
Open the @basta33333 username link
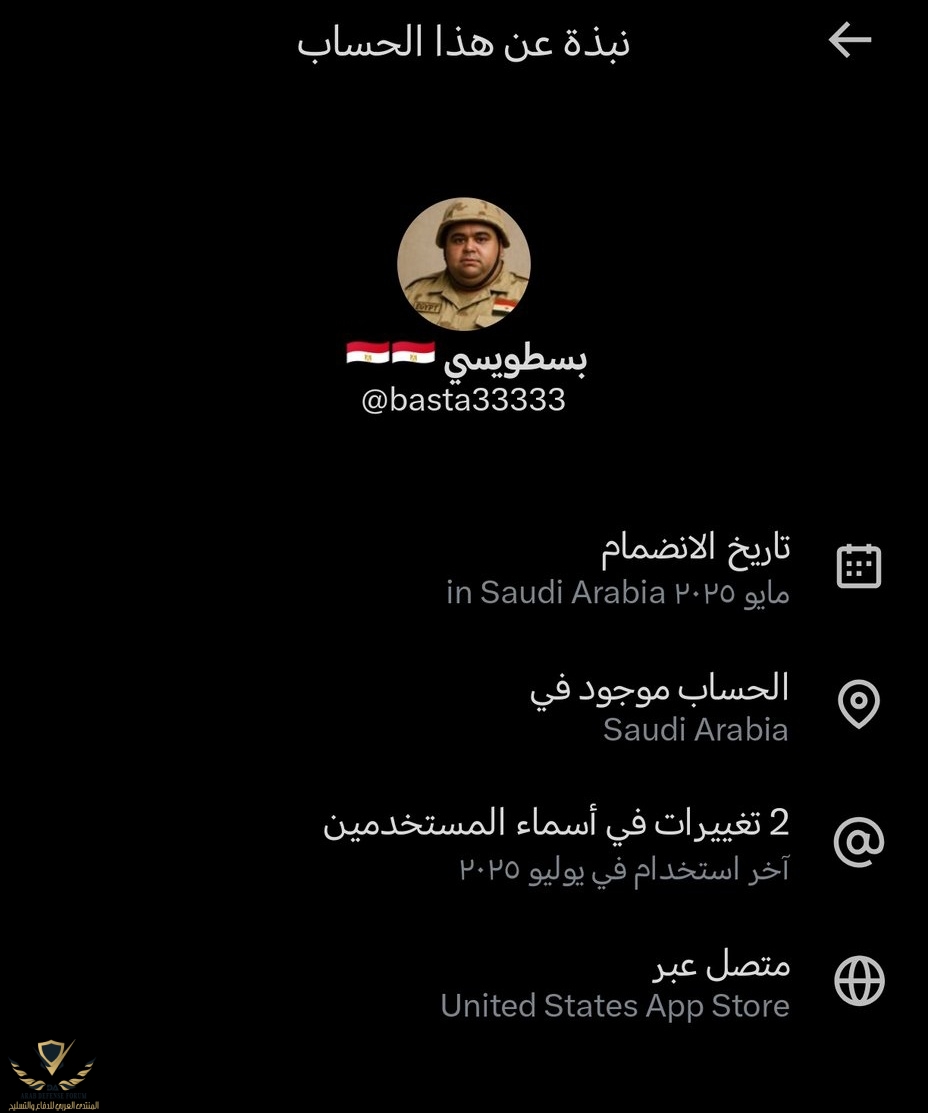[463, 399]
